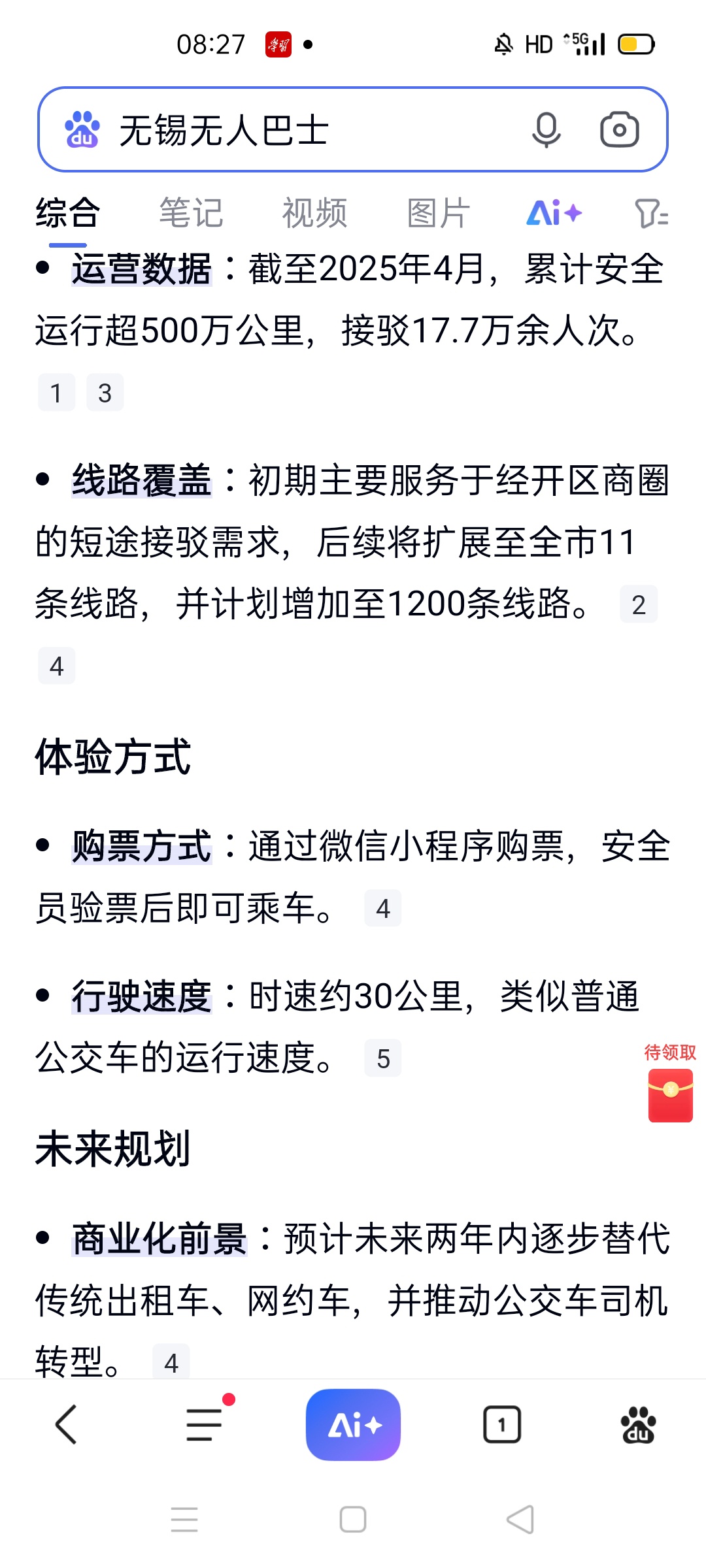Open citation 4 after 购票方式
This screenshot has height=1568, width=706.
(383, 908)
